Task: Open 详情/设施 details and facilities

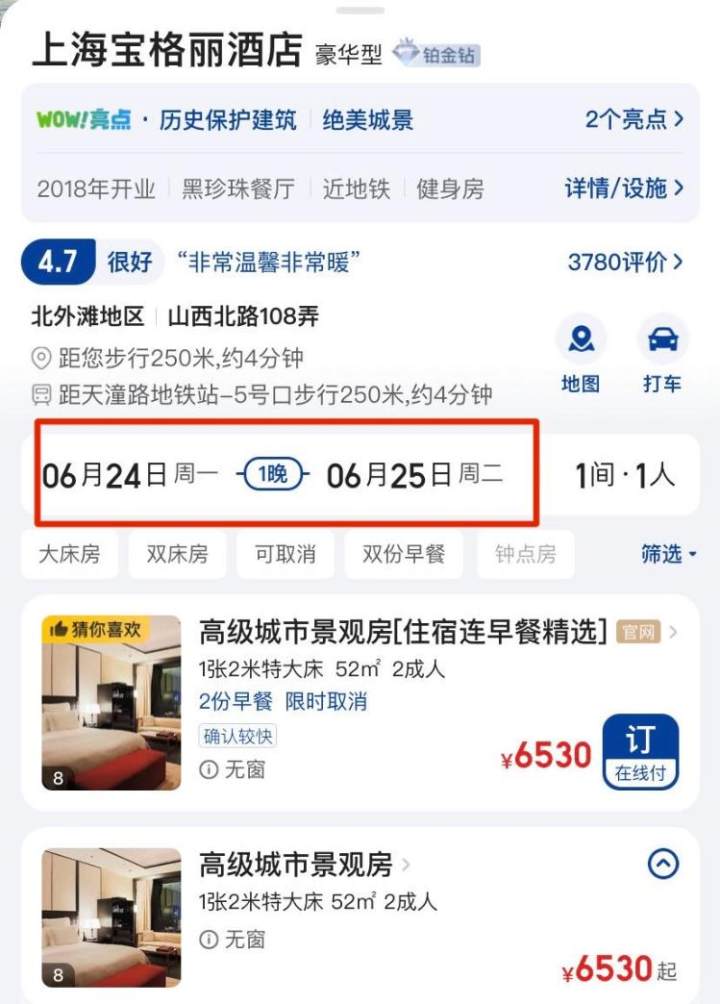Action: pos(624,188)
